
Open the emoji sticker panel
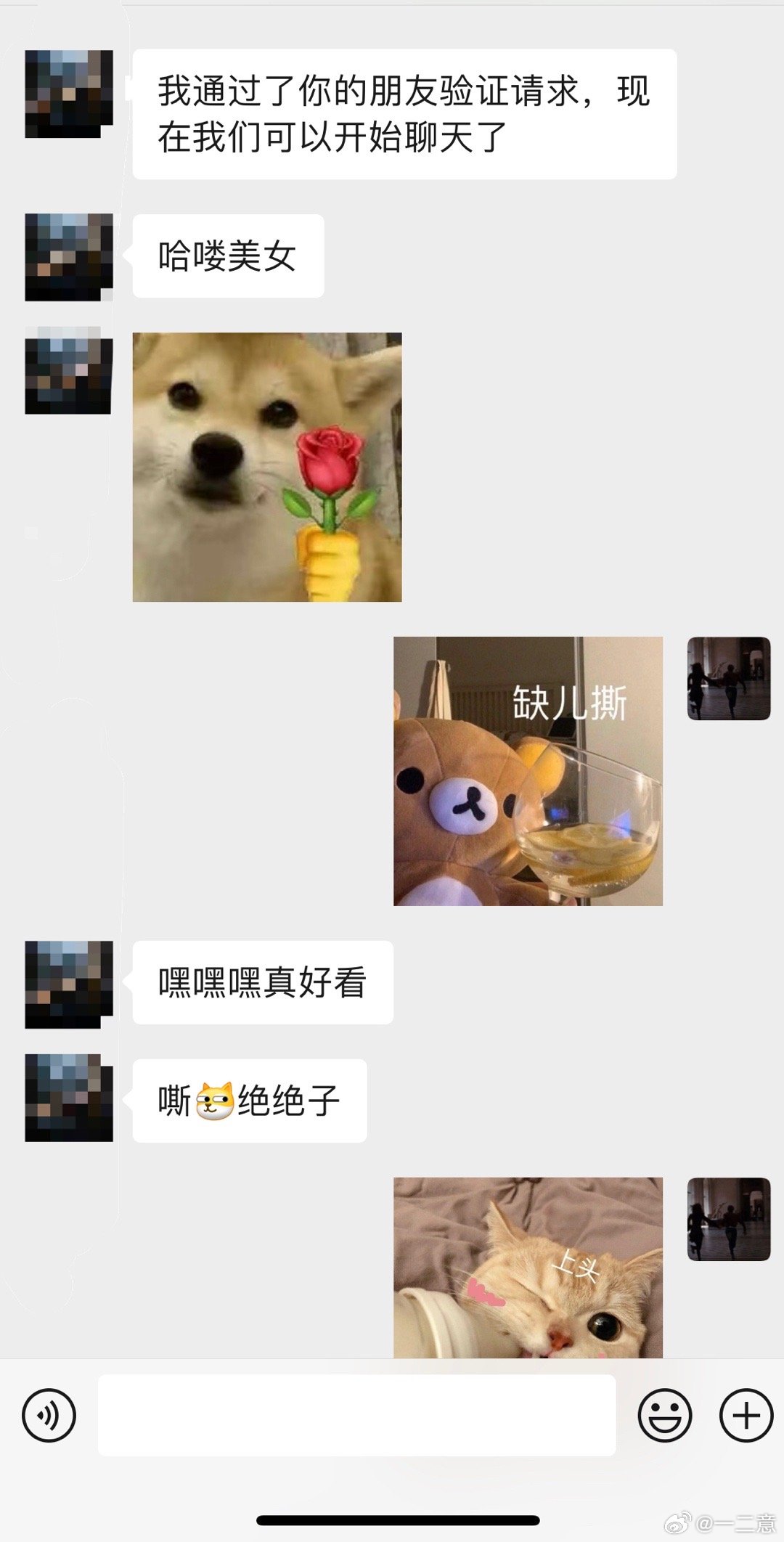pos(664,1415)
